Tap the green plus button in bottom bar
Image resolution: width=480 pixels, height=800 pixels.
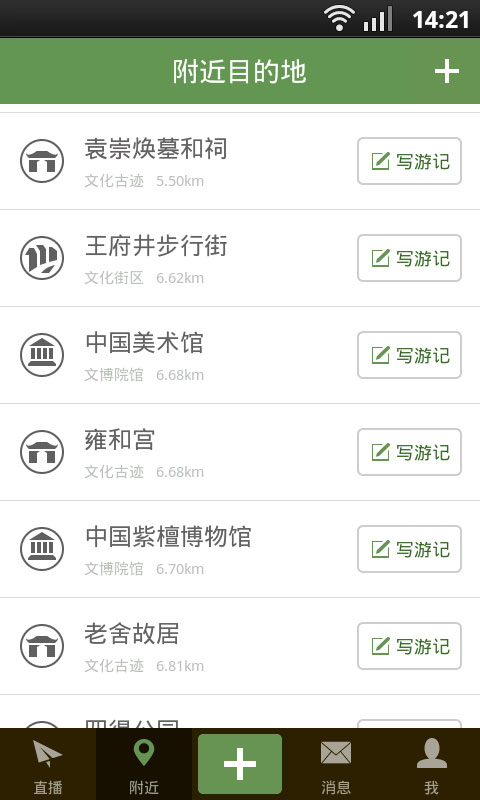point(240,764)
